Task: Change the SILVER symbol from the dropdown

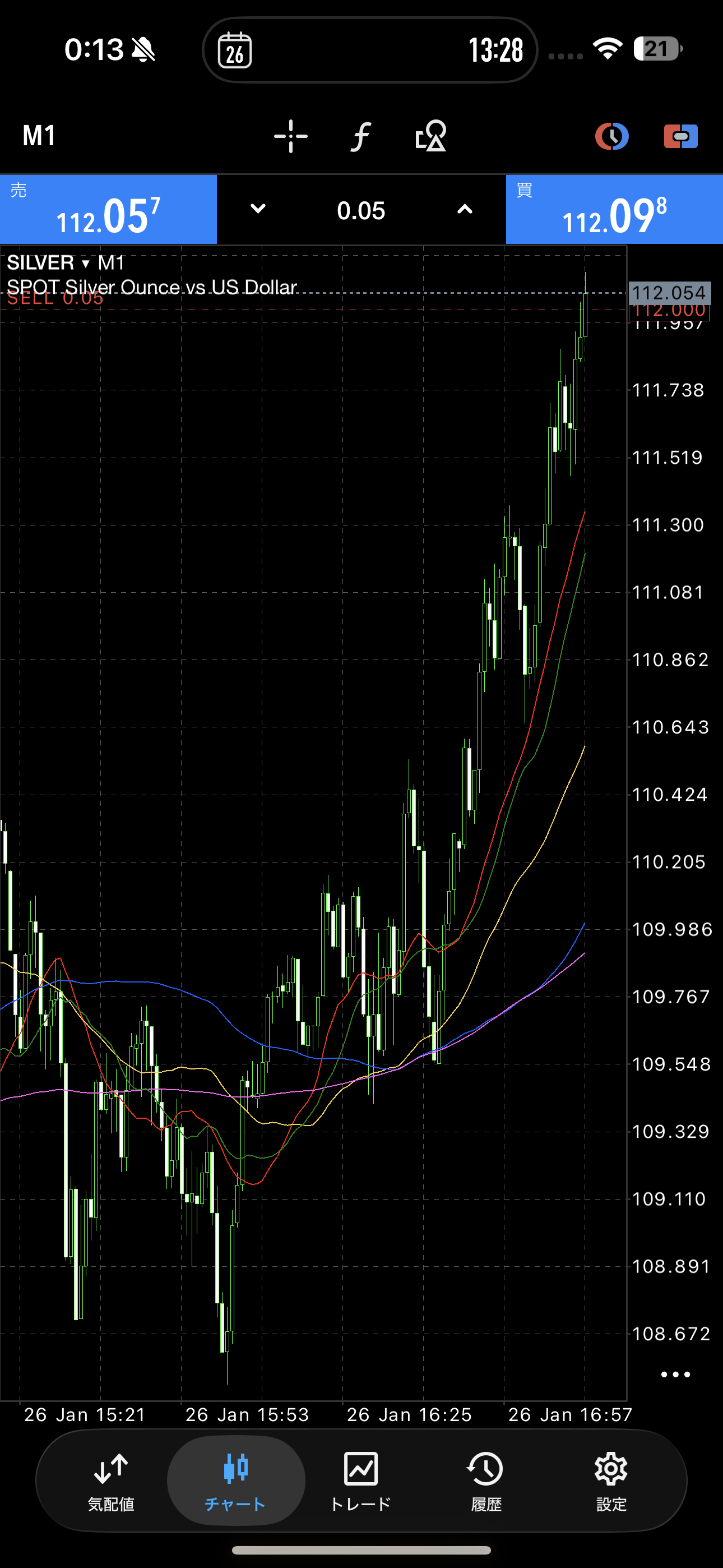Action: coord(48,263)
